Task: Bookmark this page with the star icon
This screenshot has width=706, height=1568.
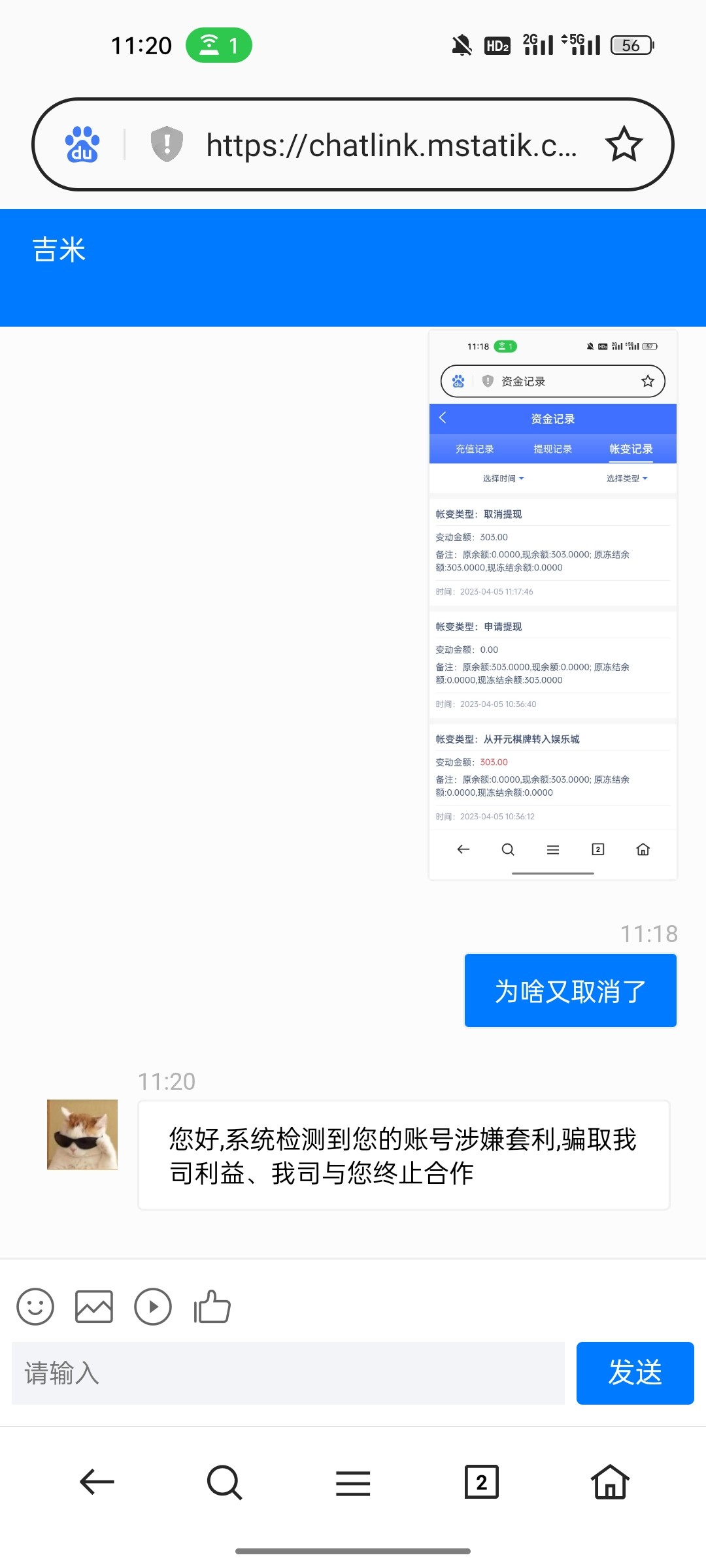Action: point(624,144)
